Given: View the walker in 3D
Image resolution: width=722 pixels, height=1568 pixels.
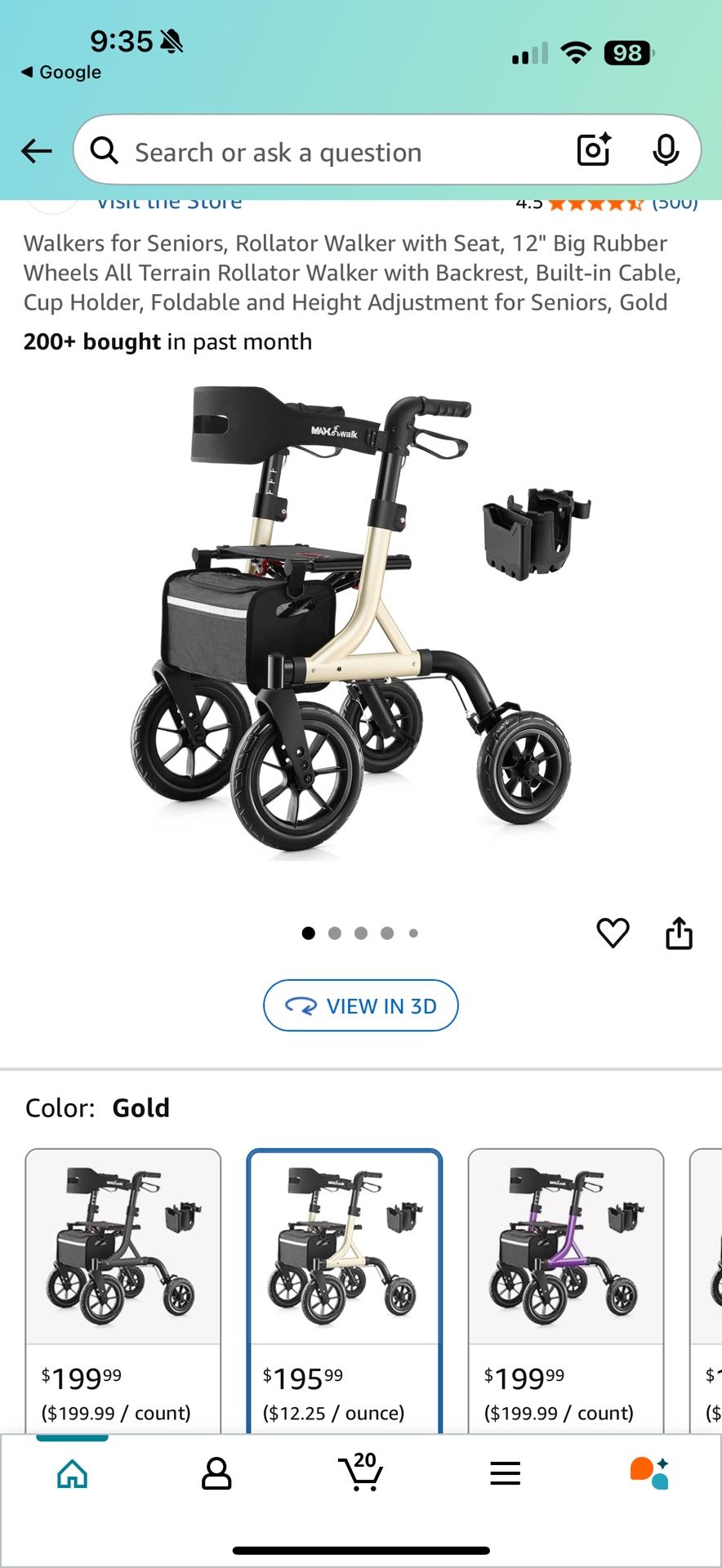Looking at the screenshot, I should click(x=360, y=1005).
